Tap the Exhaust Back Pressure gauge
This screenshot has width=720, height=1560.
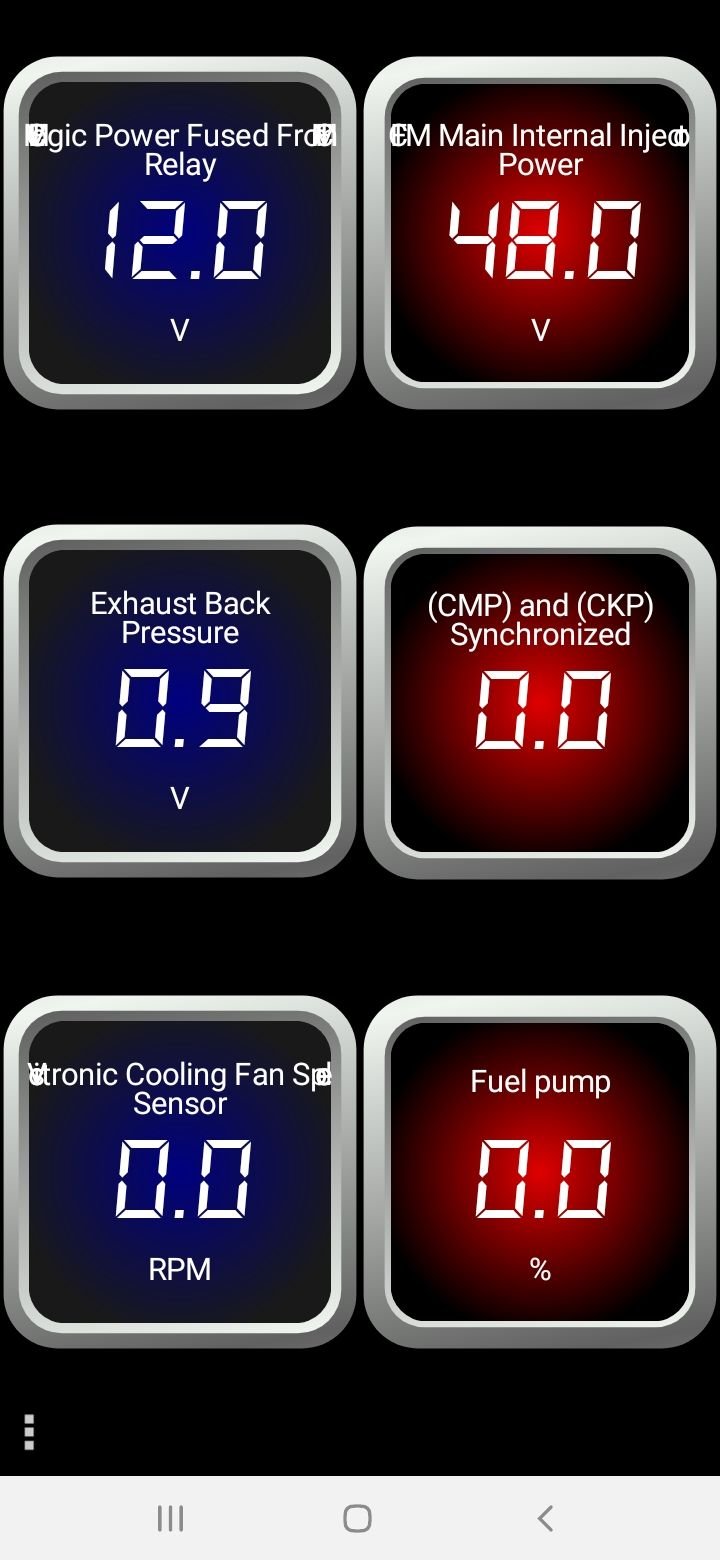click(x=180, y=701)
